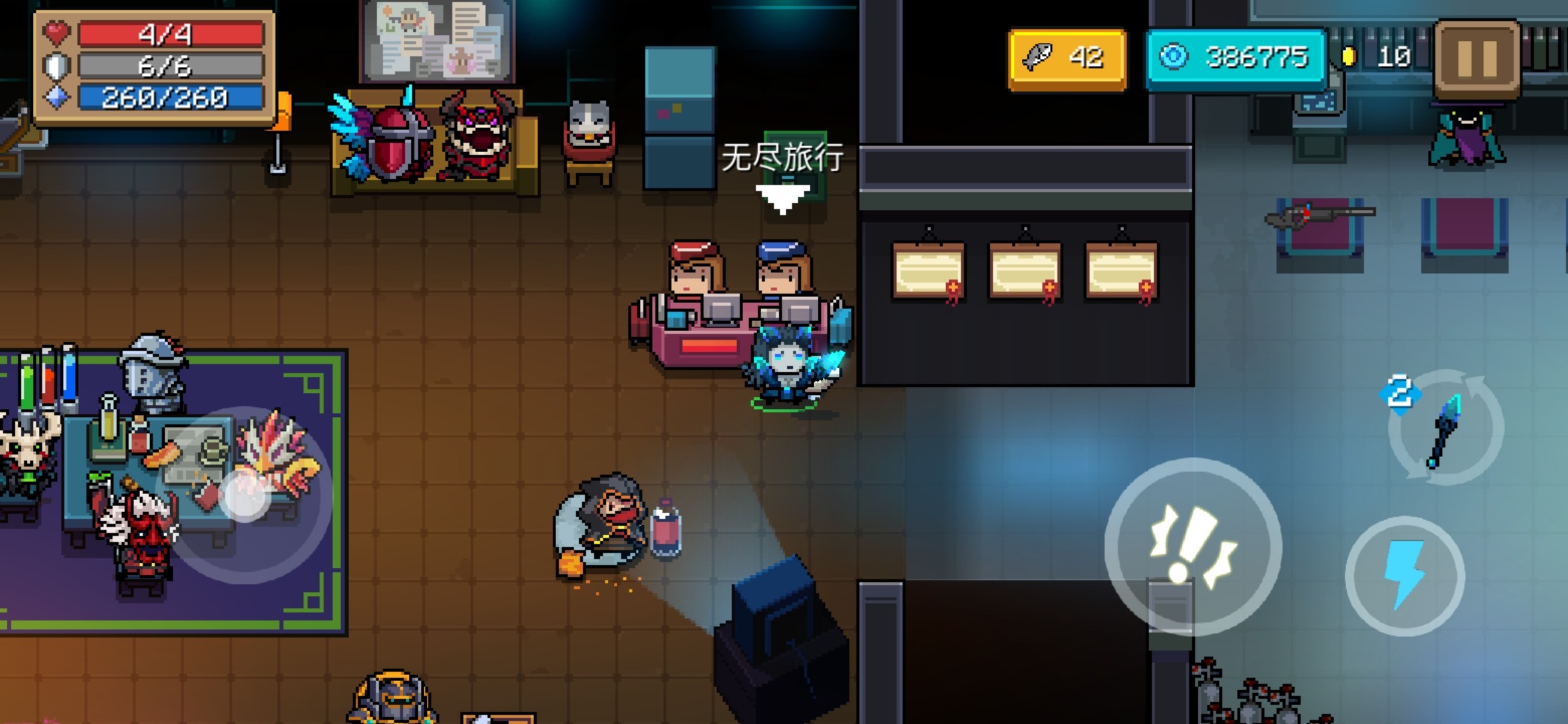This screenshot has width=1568, height=724.
Task: Pause the game
Action: (1477, 60)
